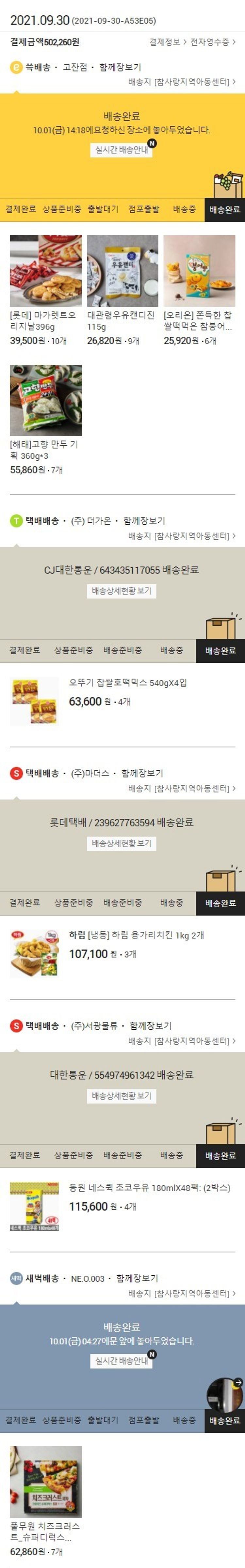View 배송상세현황 for 대한통운 554974961342 shipment
This screenshot has width=245, height=1568.
pyautogui.click(x=122, y=1096)
